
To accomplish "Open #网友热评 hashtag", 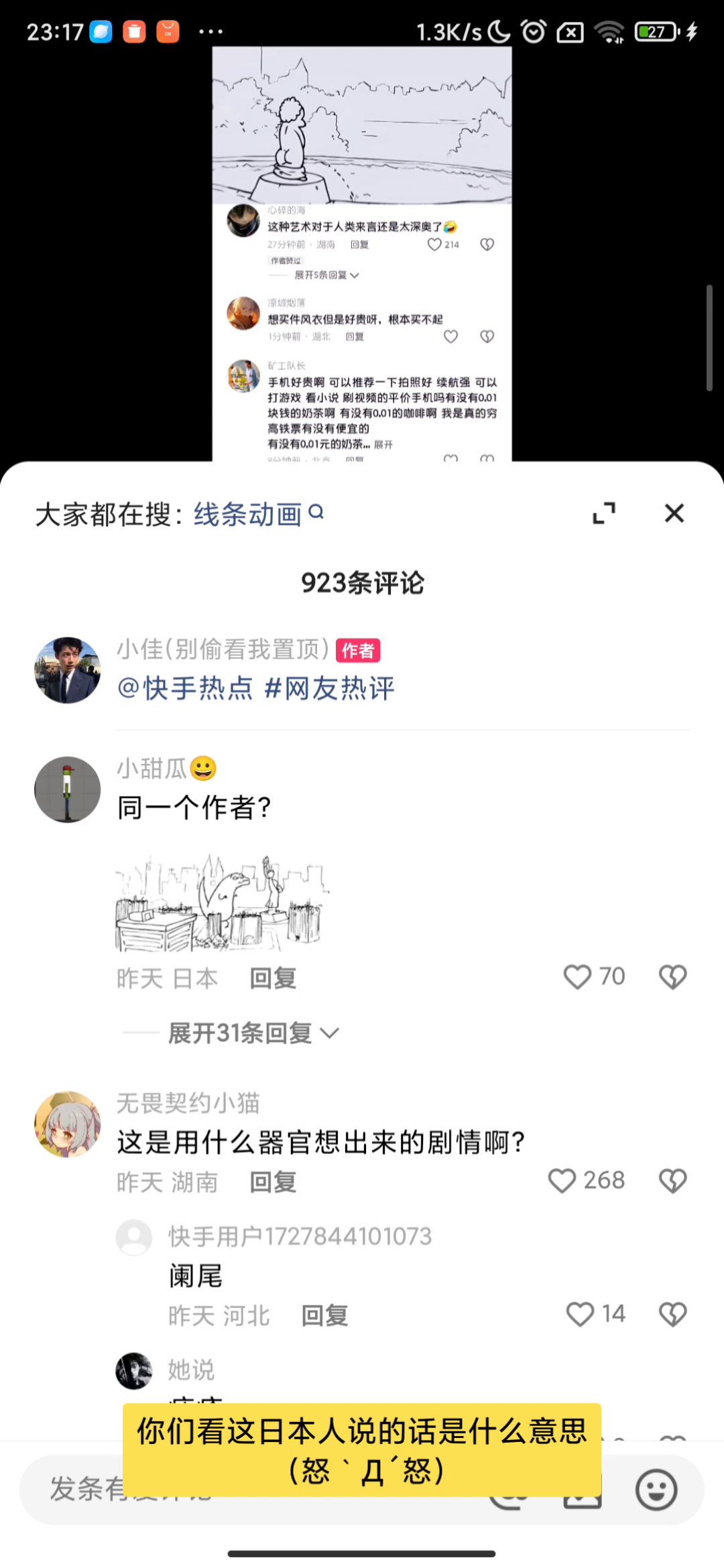I will tap(329, 688).
